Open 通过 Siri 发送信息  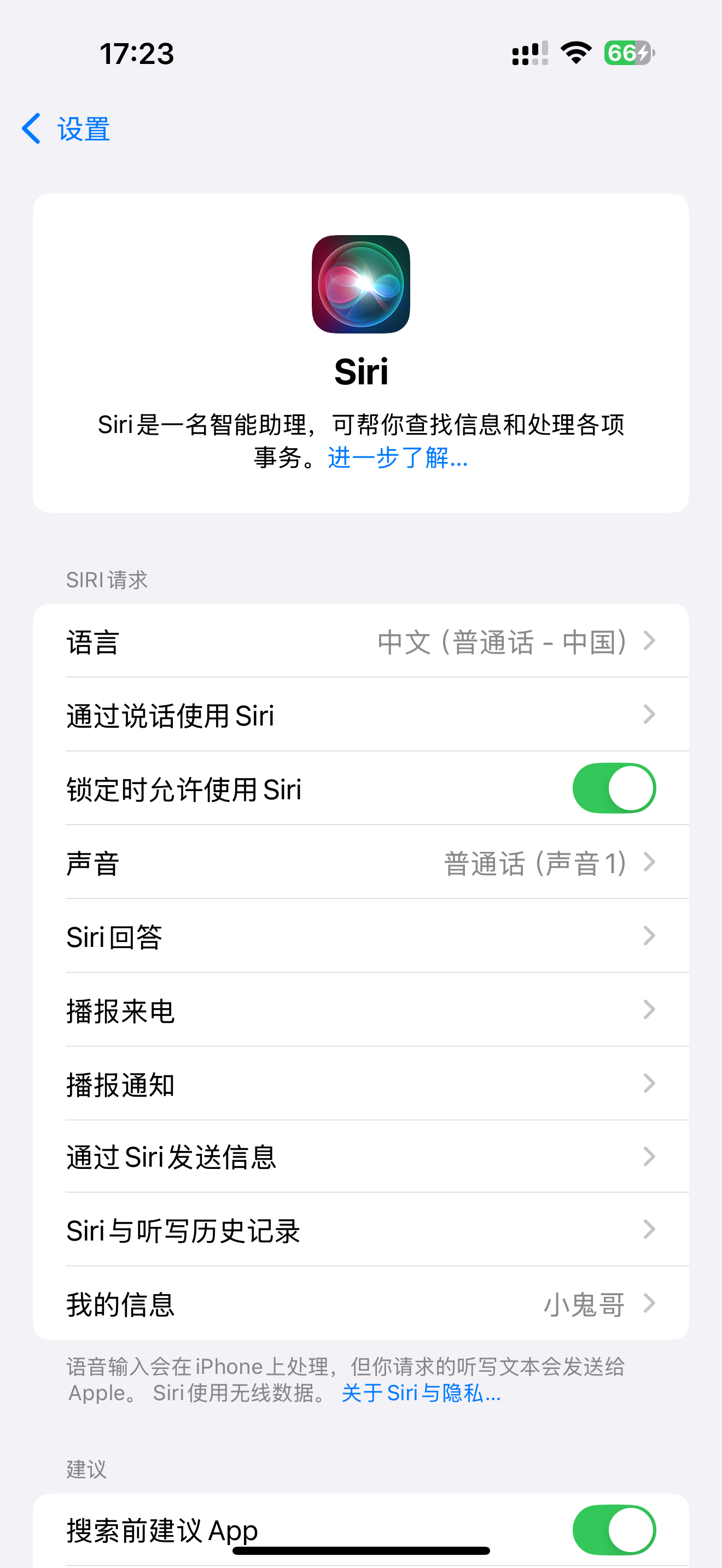tap(360, 1157)
